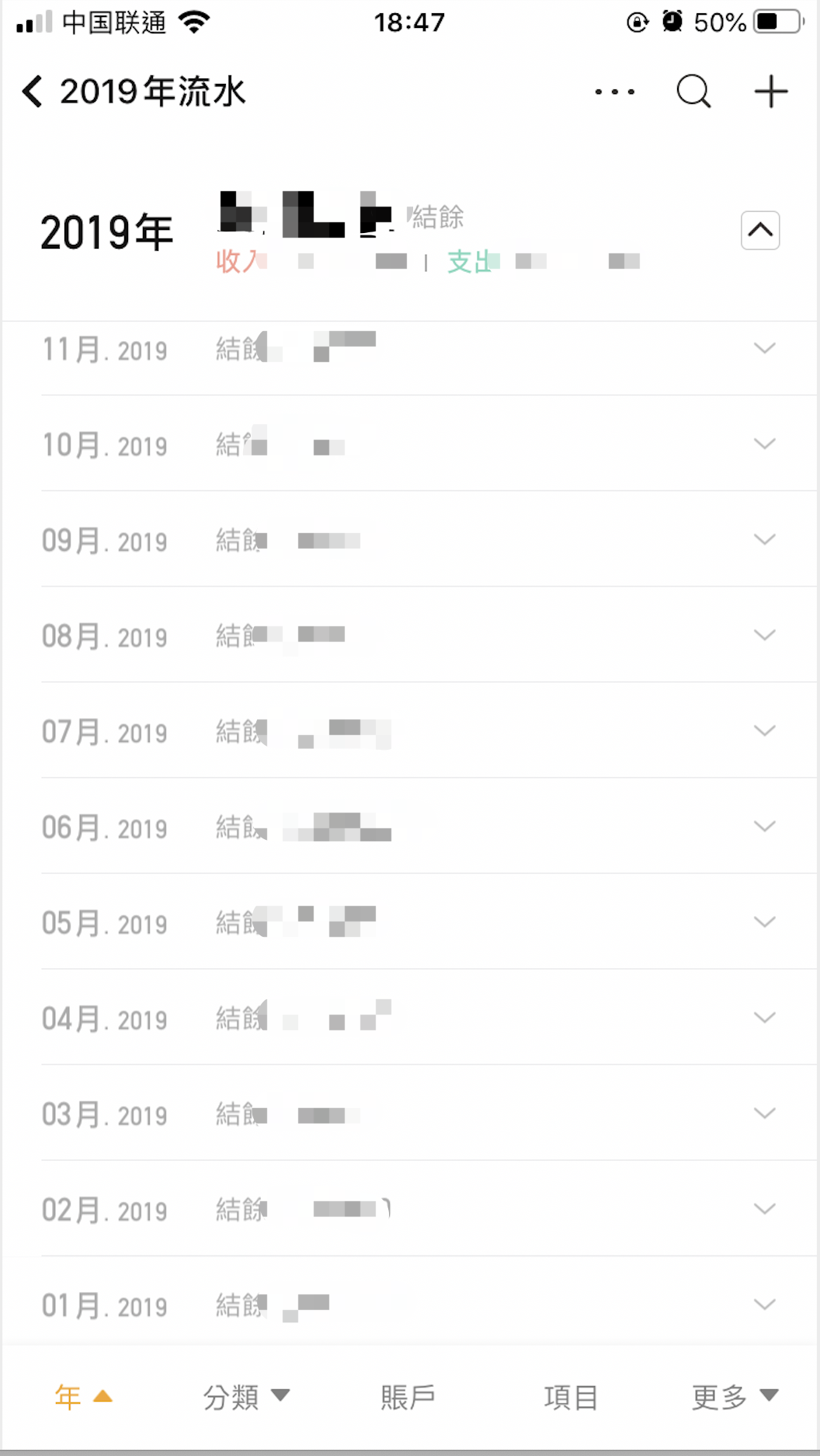Open the 年 sorting dropdown
The image size is (820, 1456).
(83, 1397)
